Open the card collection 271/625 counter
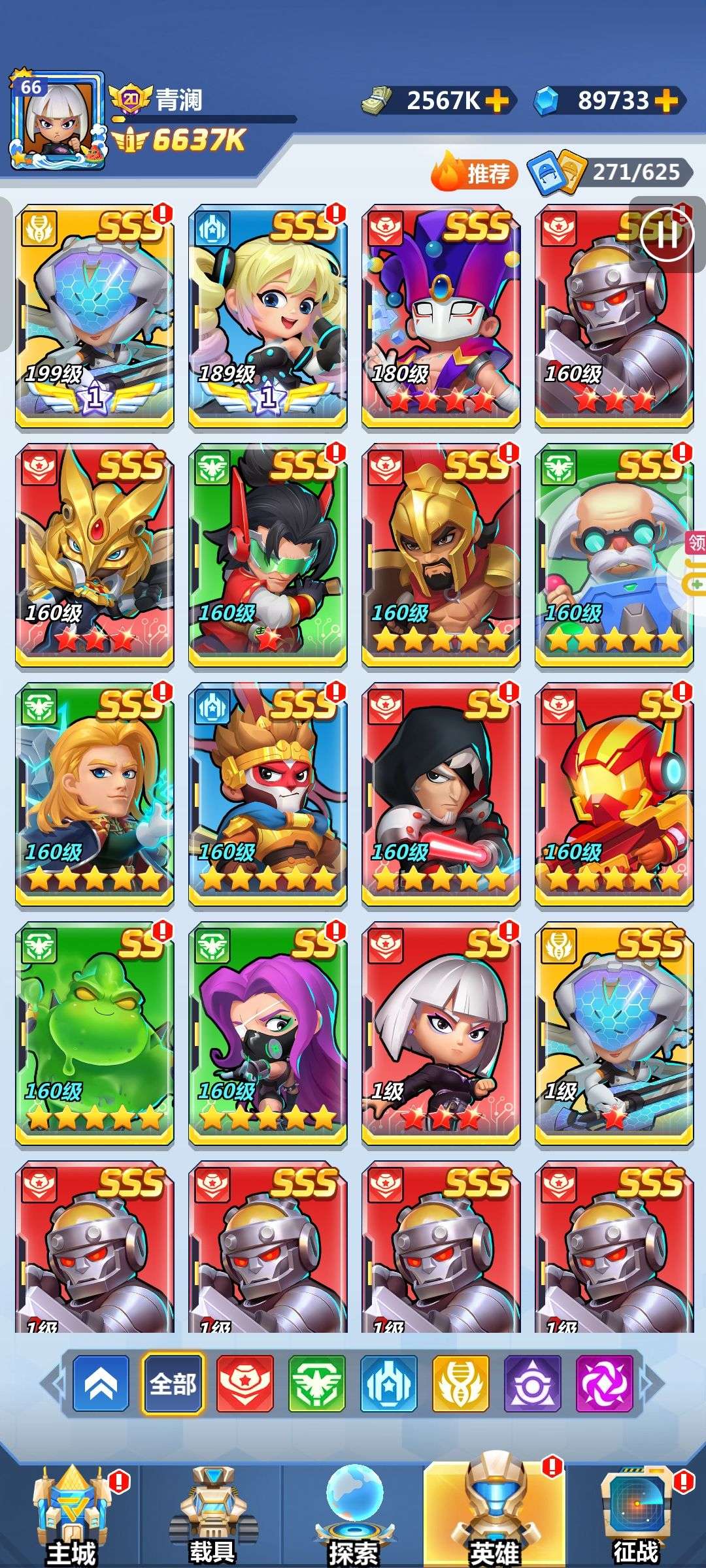 coord(611,172)
